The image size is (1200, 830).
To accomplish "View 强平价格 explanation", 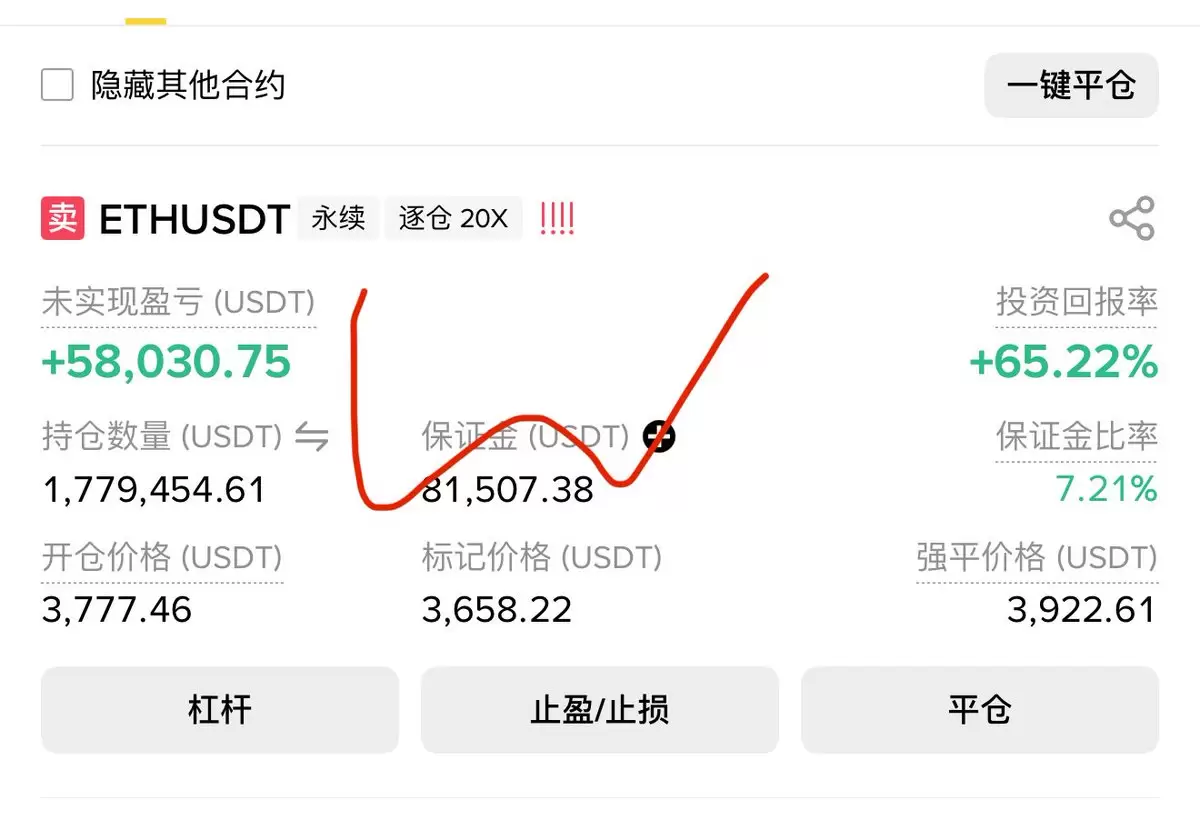I will [x=1037, y=557].
